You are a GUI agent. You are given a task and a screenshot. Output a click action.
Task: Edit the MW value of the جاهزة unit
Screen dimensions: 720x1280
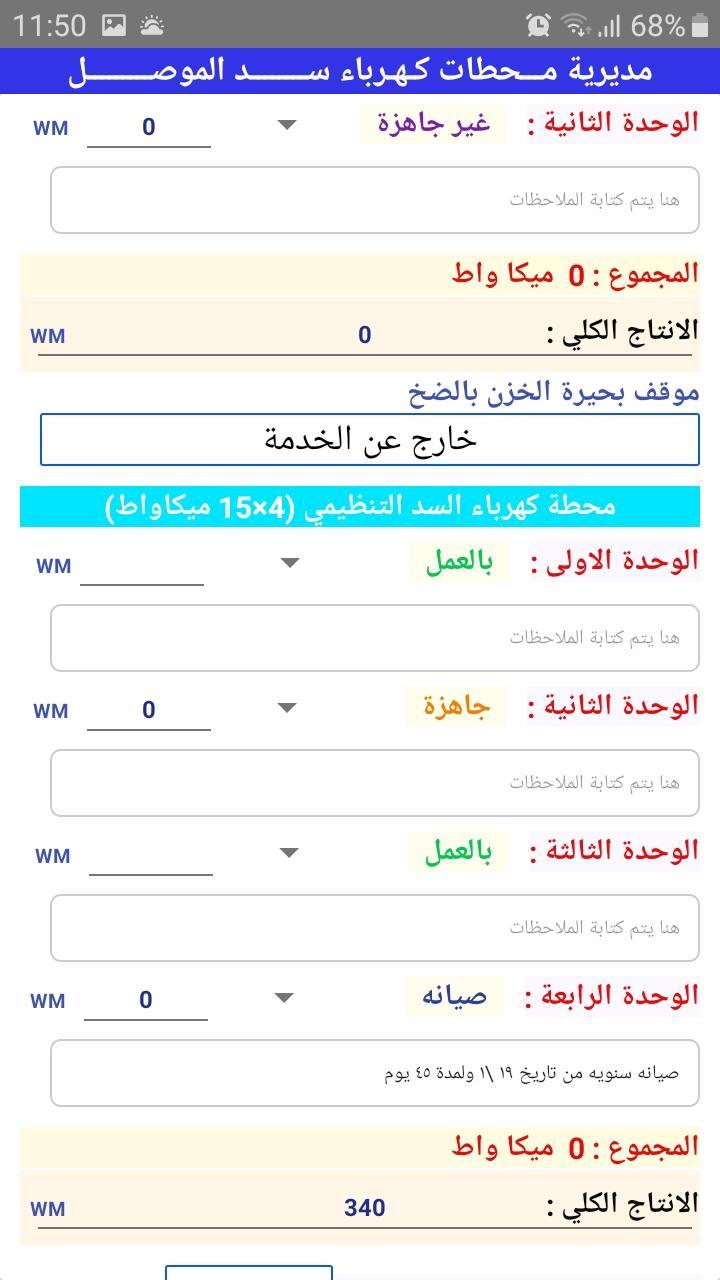(x=149, y=710)
